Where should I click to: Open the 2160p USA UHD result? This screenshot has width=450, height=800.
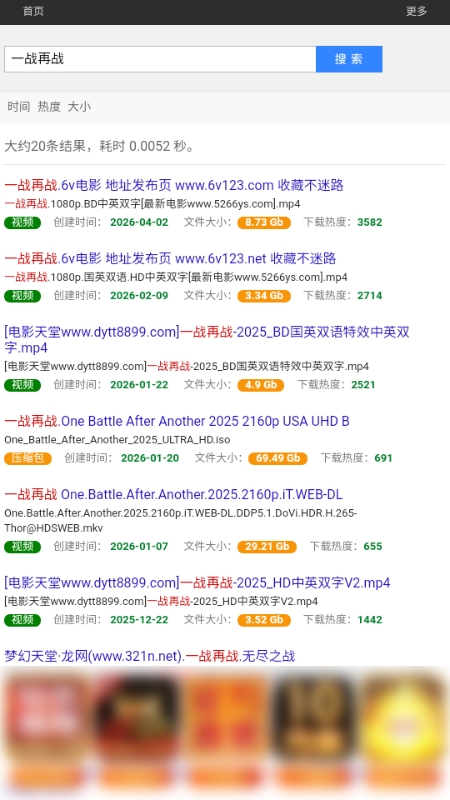point(177,421)
